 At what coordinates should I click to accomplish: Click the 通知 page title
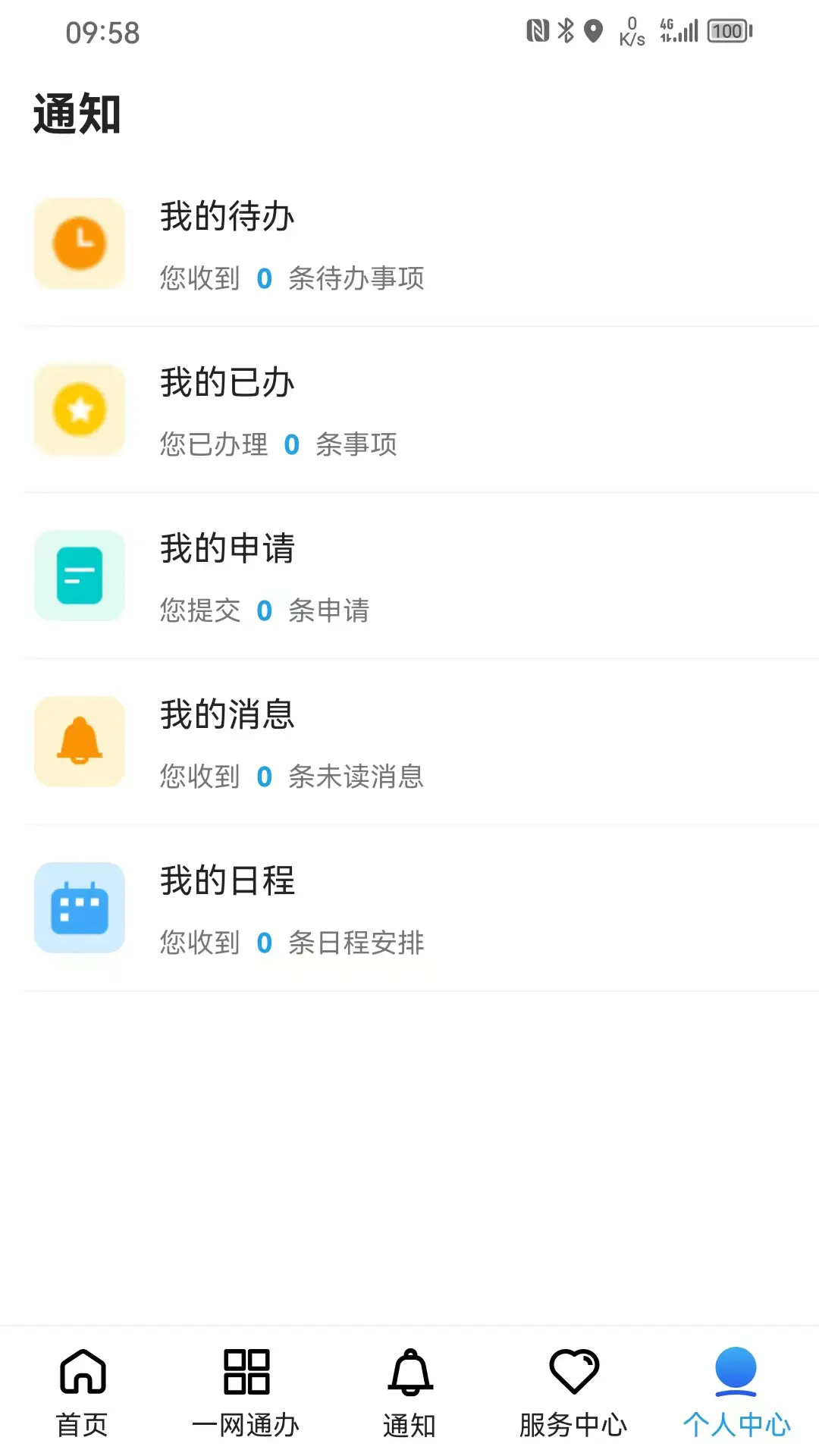tap(76, 114)
